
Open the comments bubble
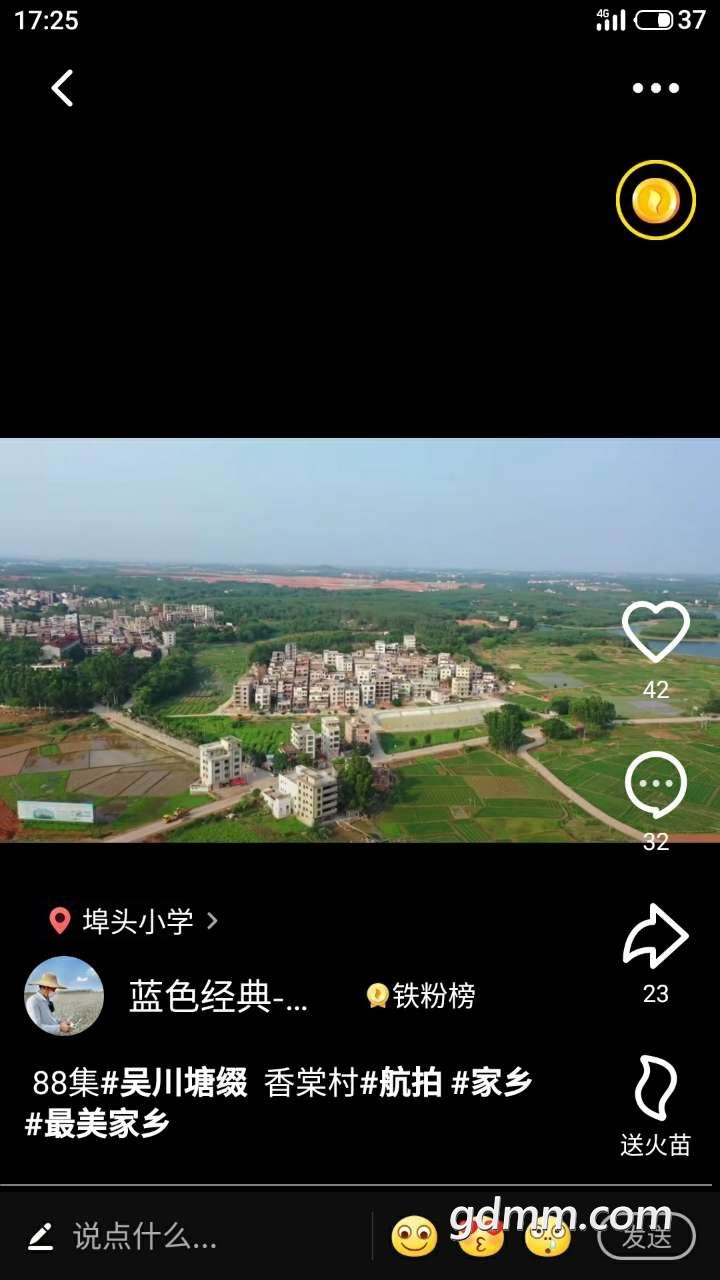tap(655, 786)
